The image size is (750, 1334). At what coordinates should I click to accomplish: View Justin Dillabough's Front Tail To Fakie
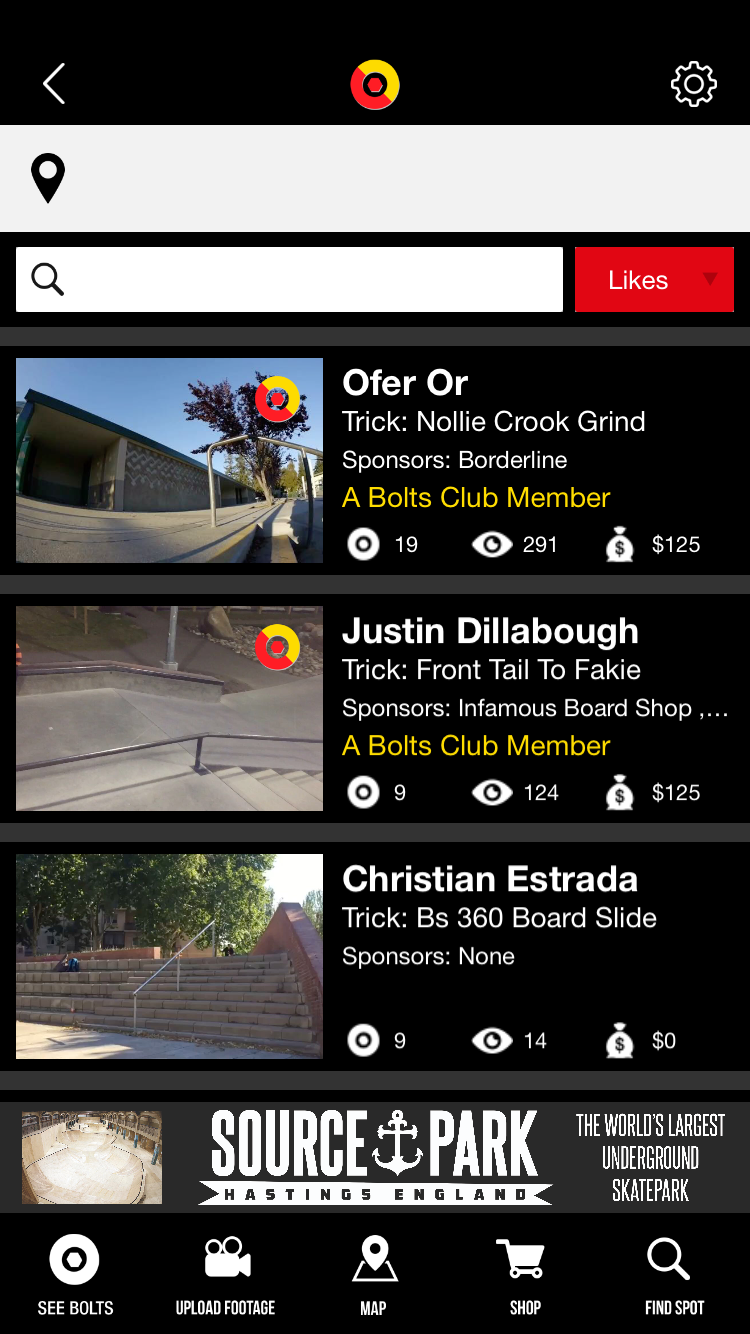click(x=170, y=708)
